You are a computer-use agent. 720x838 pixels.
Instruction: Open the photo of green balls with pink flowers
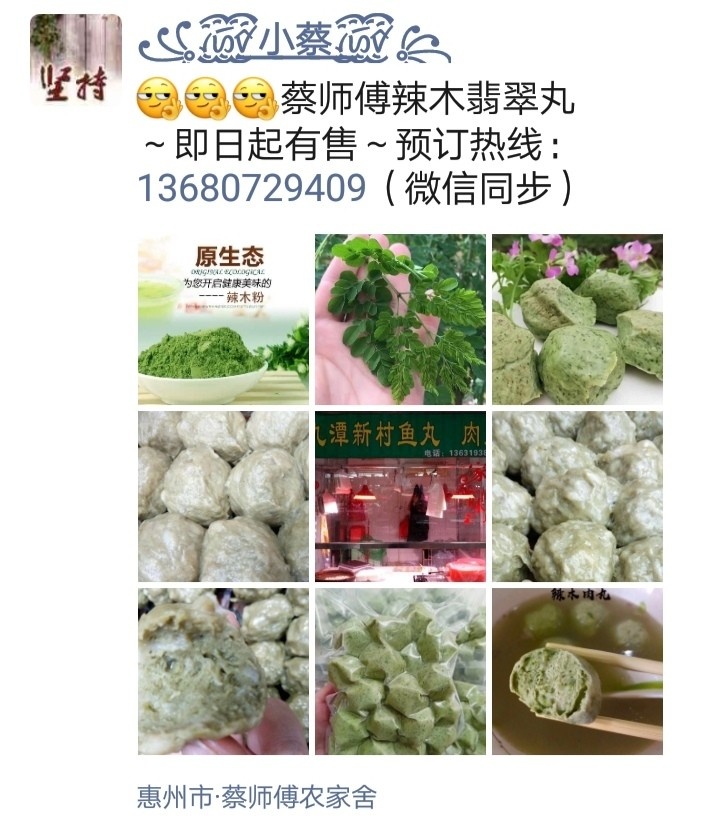(577, 319)
